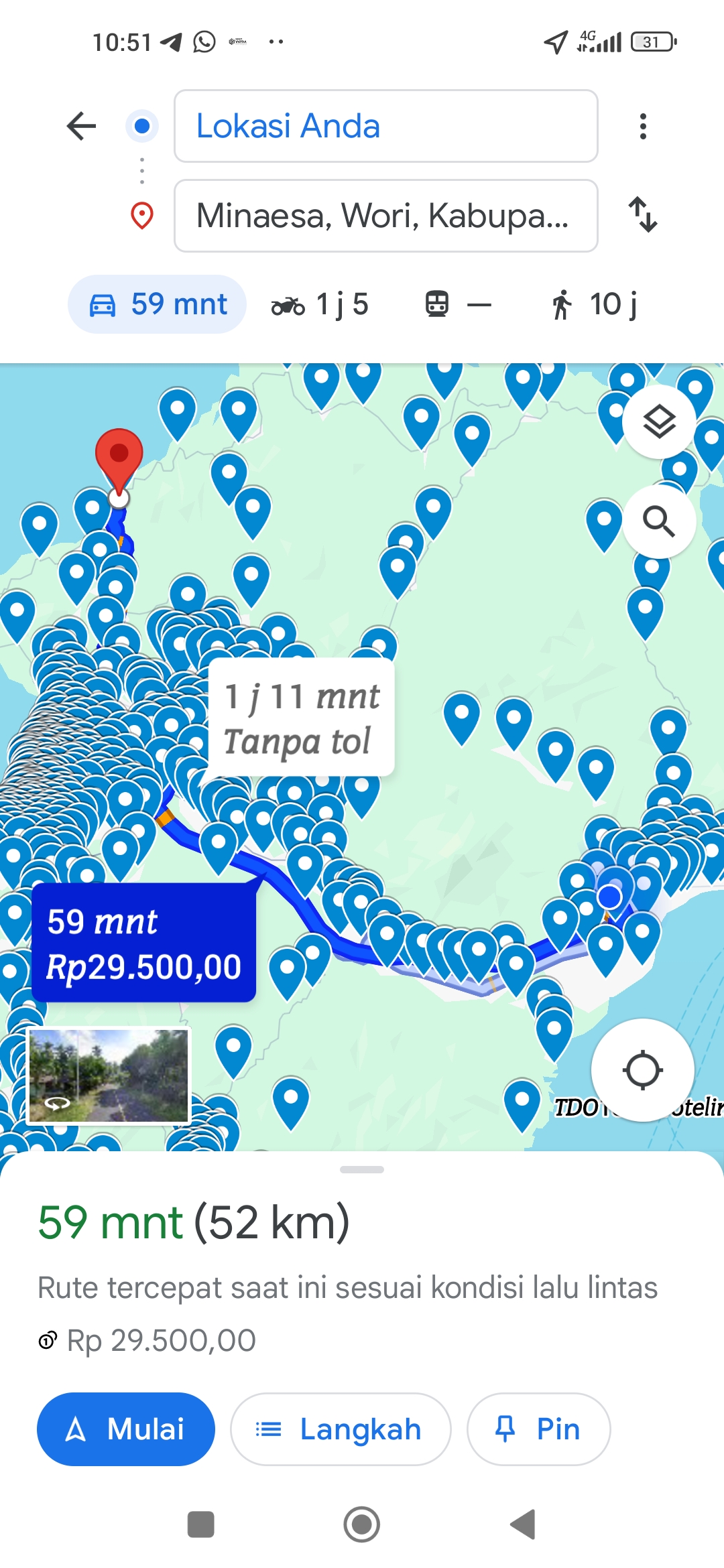Expand the route details sheet handle
Image resolution: width=724 pixels, height=1568 pixels.
click(x=362, y=1169)
